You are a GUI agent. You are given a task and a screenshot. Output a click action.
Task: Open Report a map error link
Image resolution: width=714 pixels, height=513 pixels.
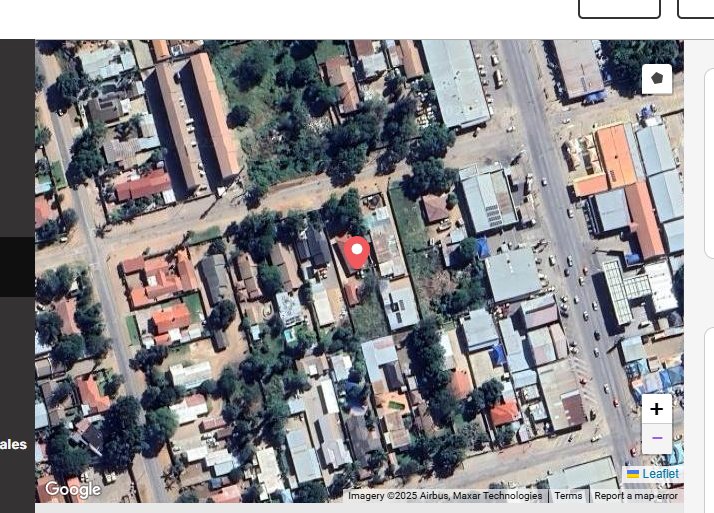[x=635, y=496]
